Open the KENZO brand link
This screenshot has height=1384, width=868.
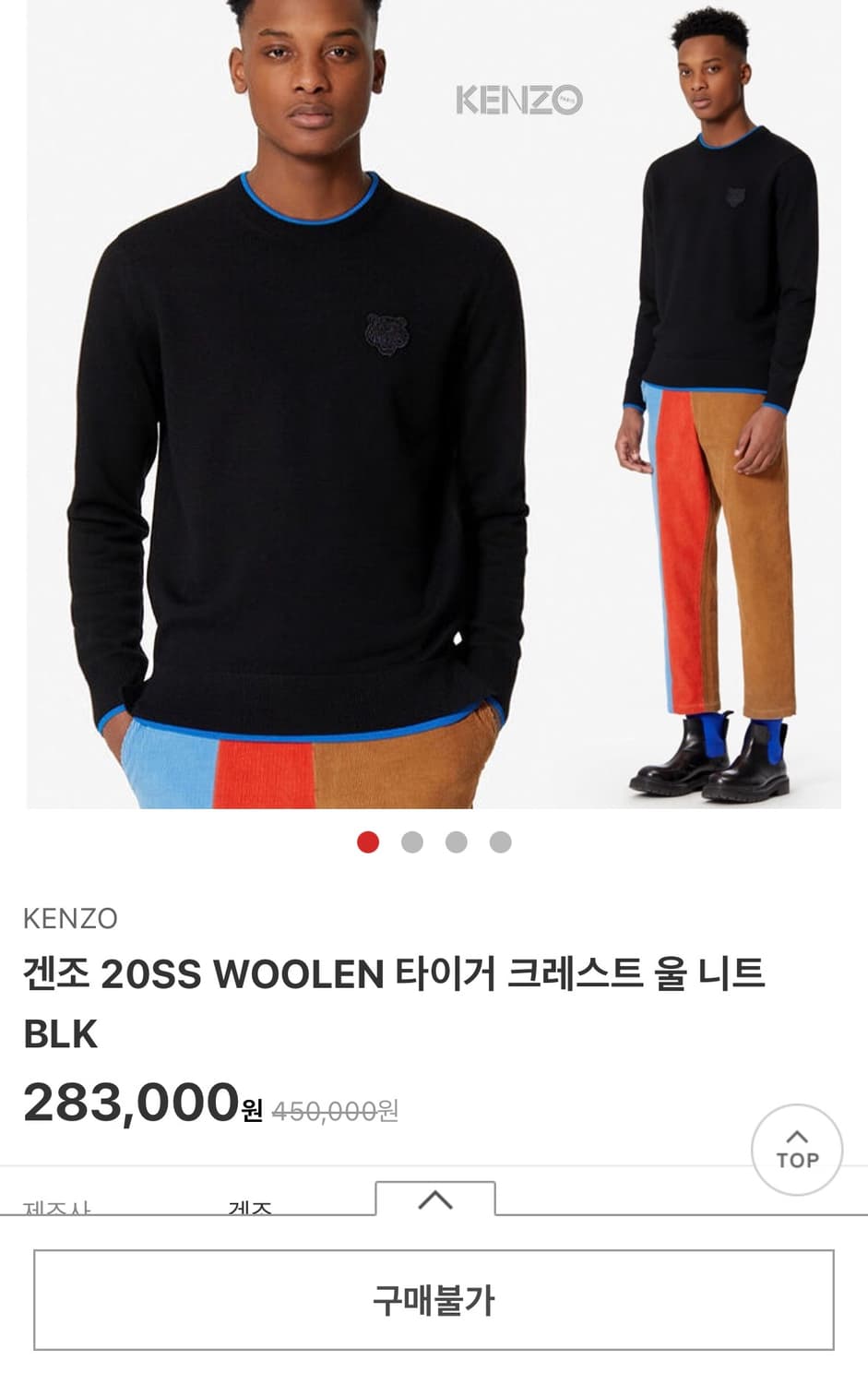(70, 917)
